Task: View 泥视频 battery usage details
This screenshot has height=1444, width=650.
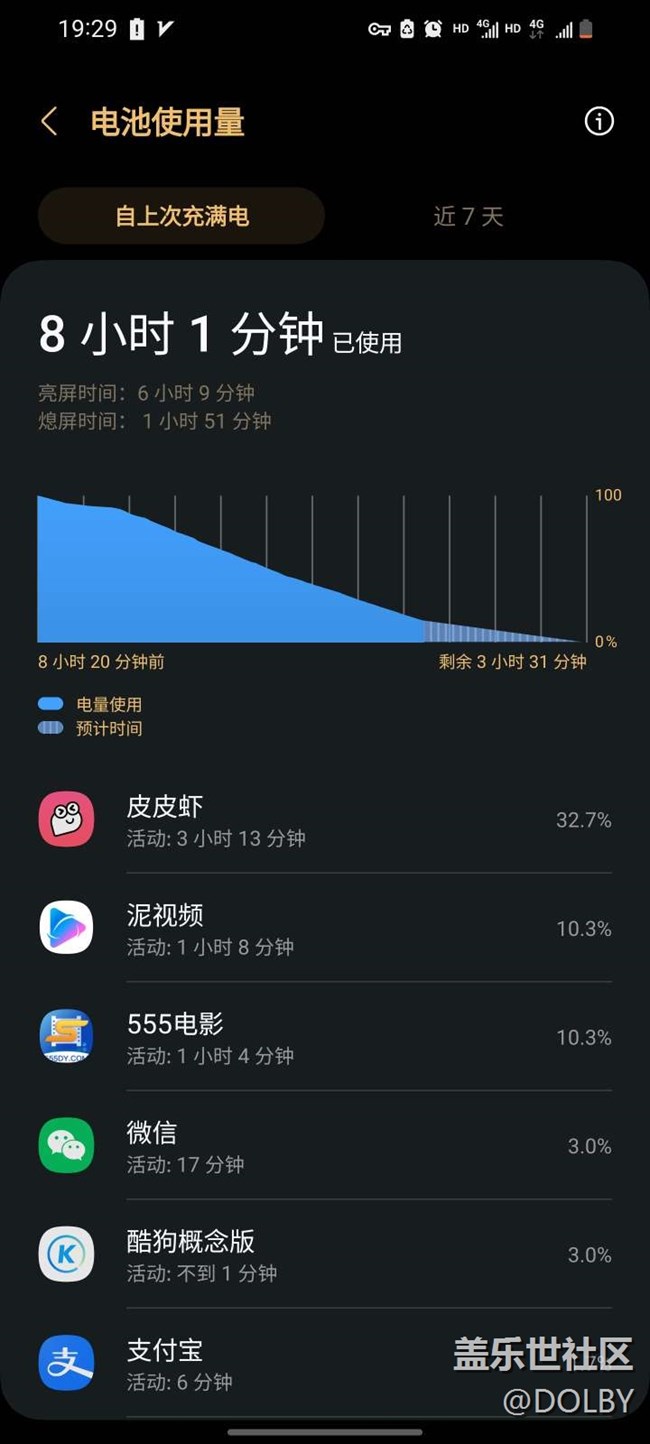Action: pyautogui.click(x=325, y=928)
